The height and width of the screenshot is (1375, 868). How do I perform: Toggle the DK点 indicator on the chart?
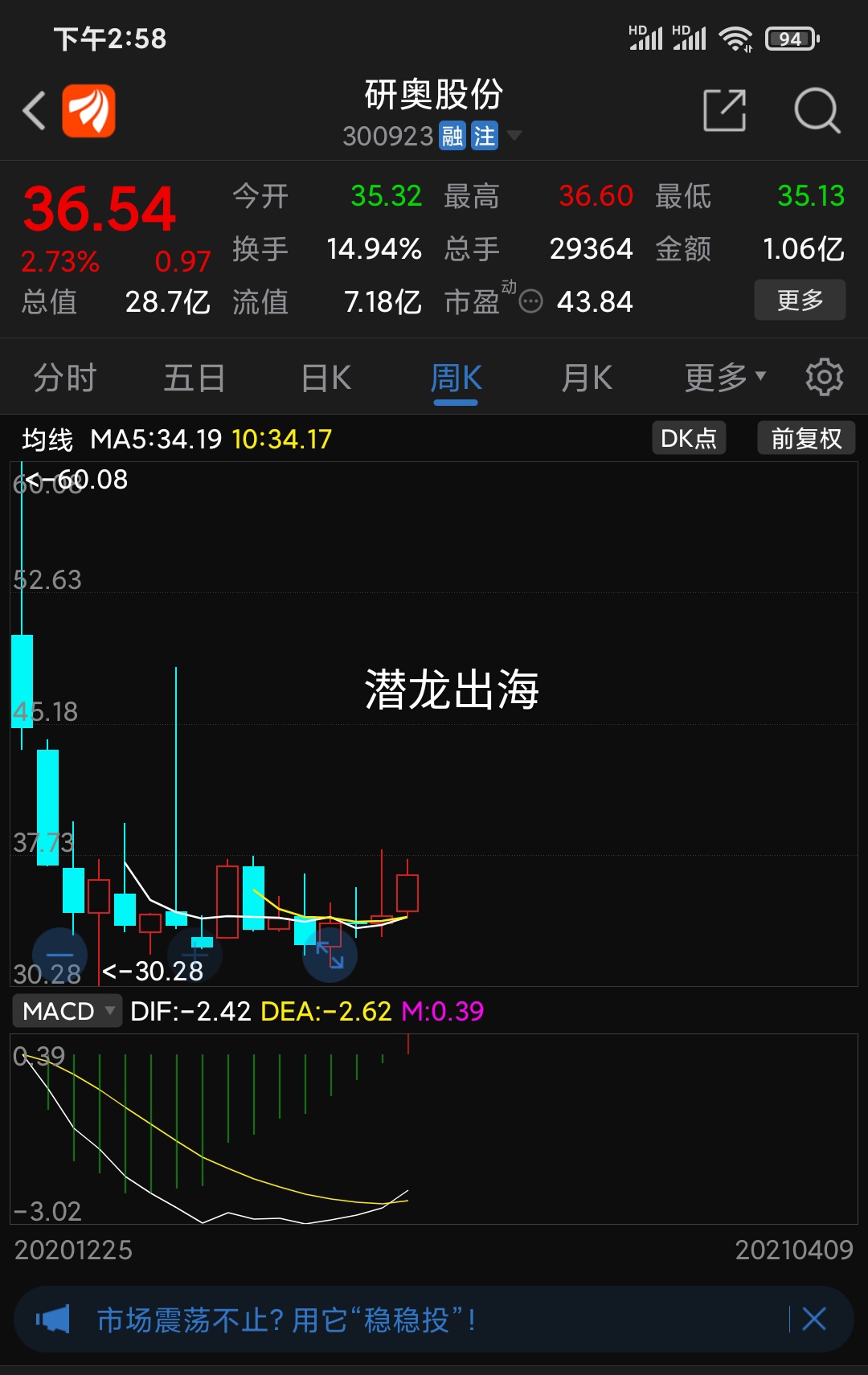tap(688, 438)
